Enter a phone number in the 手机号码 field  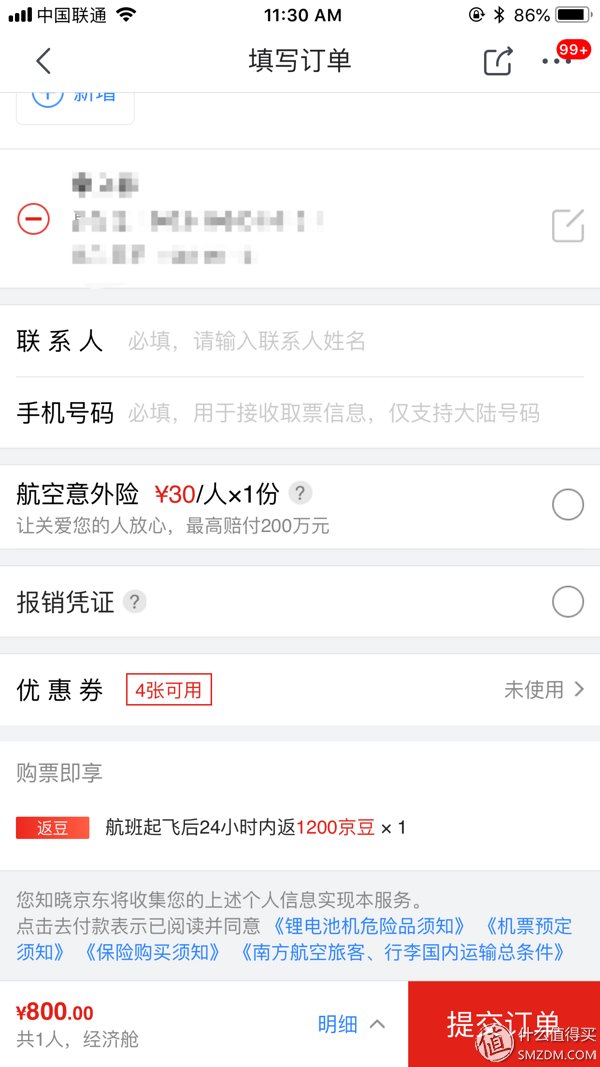point(340,413)
